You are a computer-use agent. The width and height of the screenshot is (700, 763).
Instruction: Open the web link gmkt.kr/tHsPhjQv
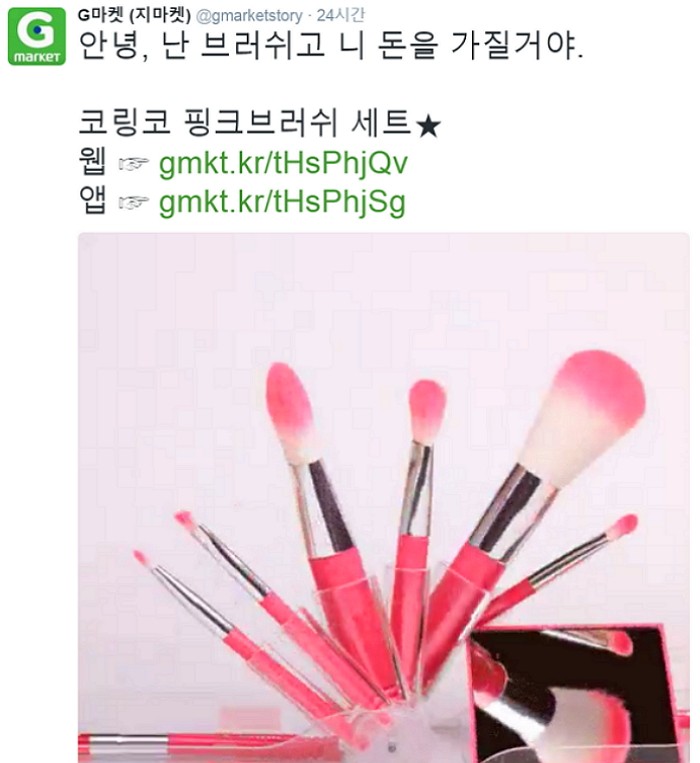tap(283, 163)
